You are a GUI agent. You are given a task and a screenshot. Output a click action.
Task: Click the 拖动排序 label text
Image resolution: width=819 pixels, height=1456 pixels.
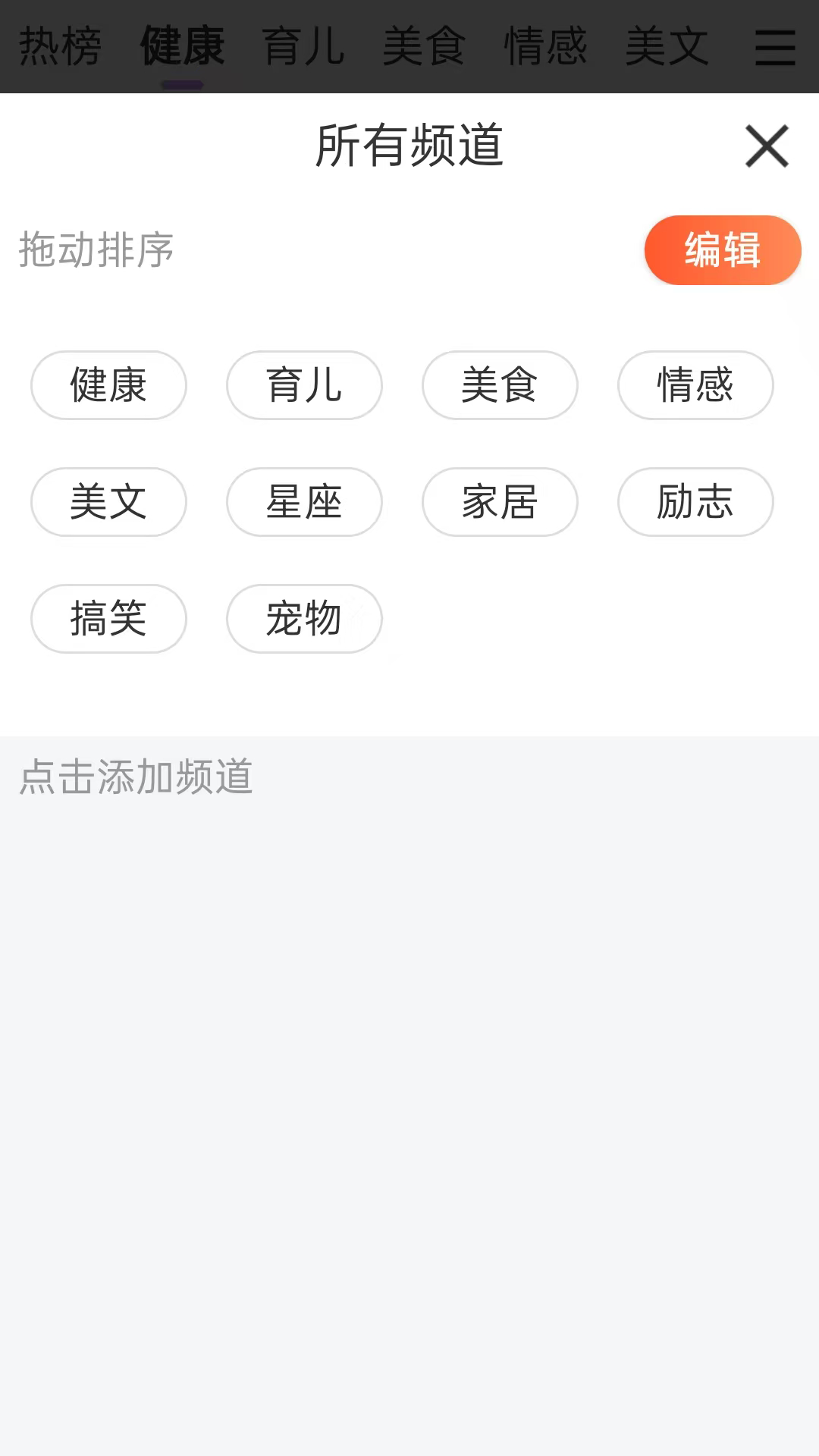96,249
